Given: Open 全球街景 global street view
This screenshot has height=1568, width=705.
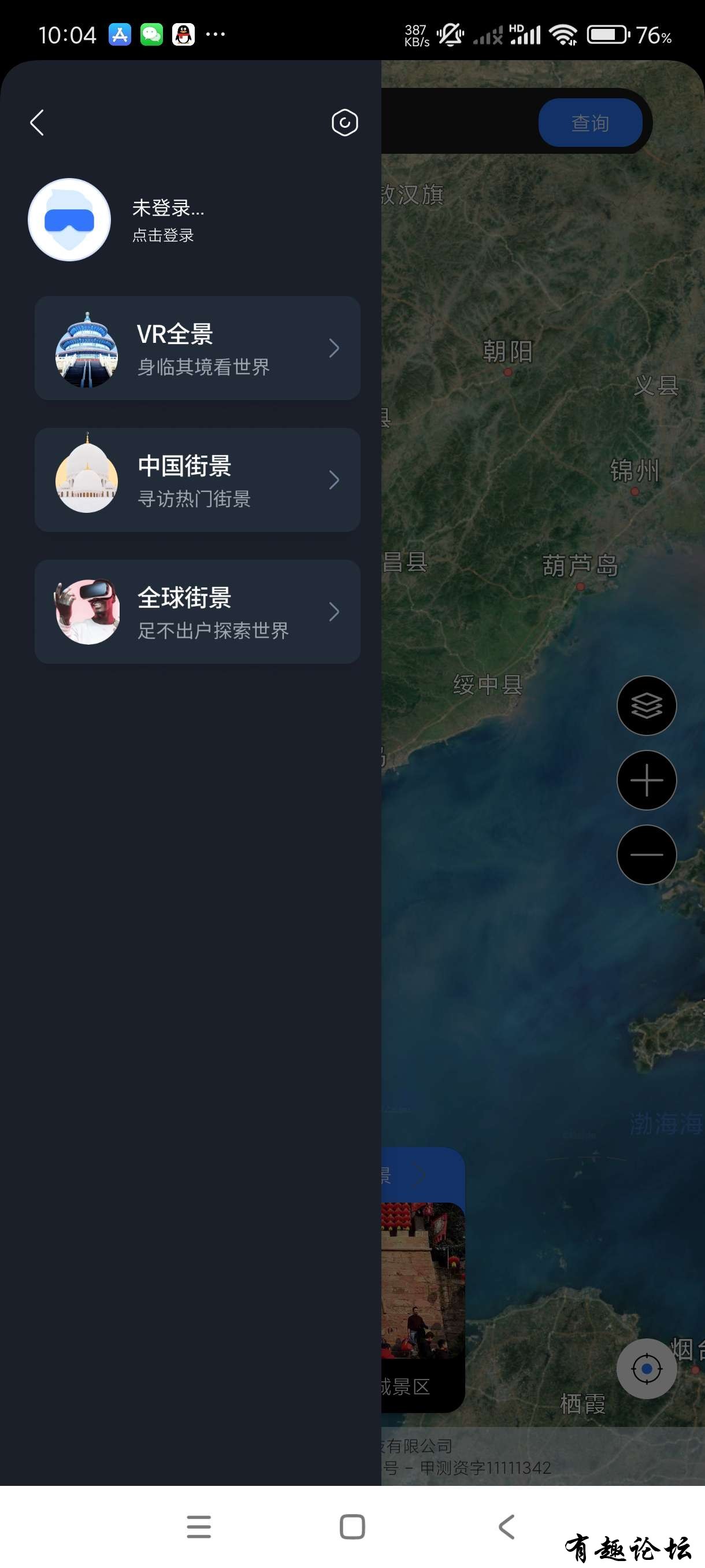Looking at the screenshot, I should click(197, 612).
